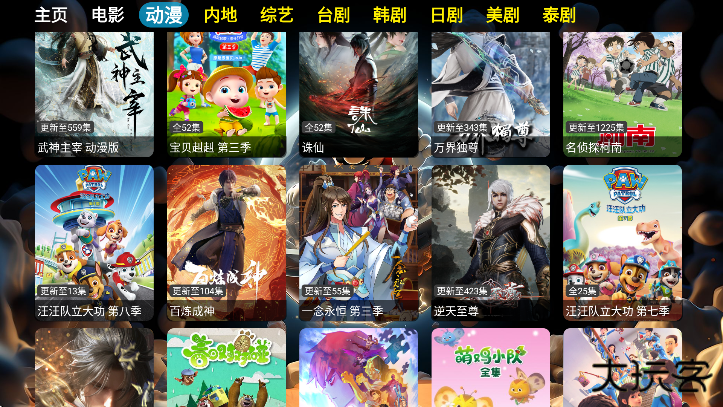Open the 百炼成神 card
The image size is (723, 407).
coord(226,240)
